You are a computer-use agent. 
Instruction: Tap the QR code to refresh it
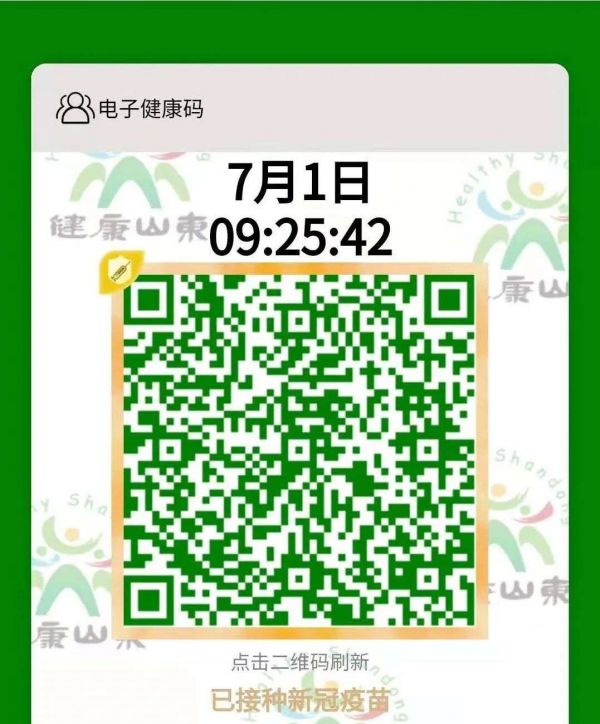(303, 451)
